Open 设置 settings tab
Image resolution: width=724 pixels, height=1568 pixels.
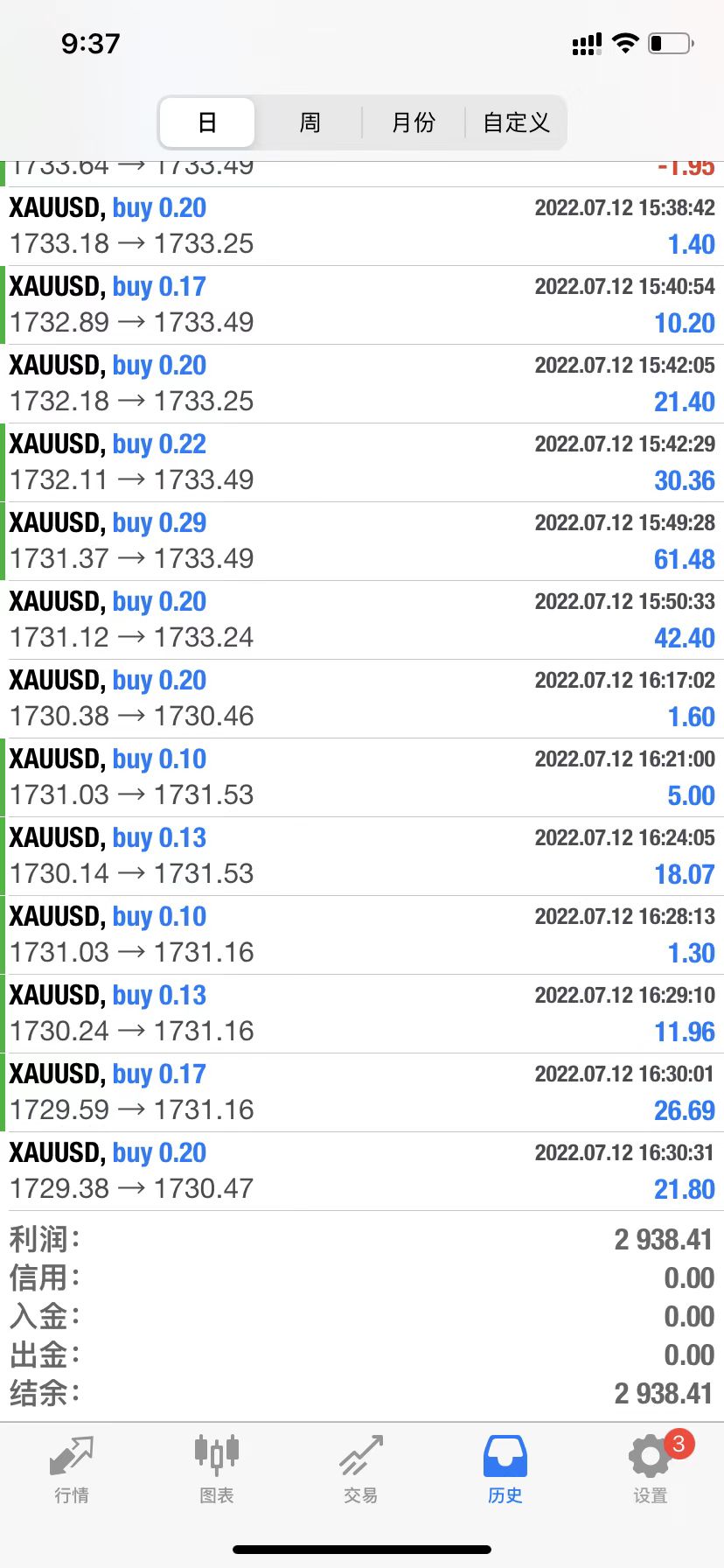click(651, 1470)
